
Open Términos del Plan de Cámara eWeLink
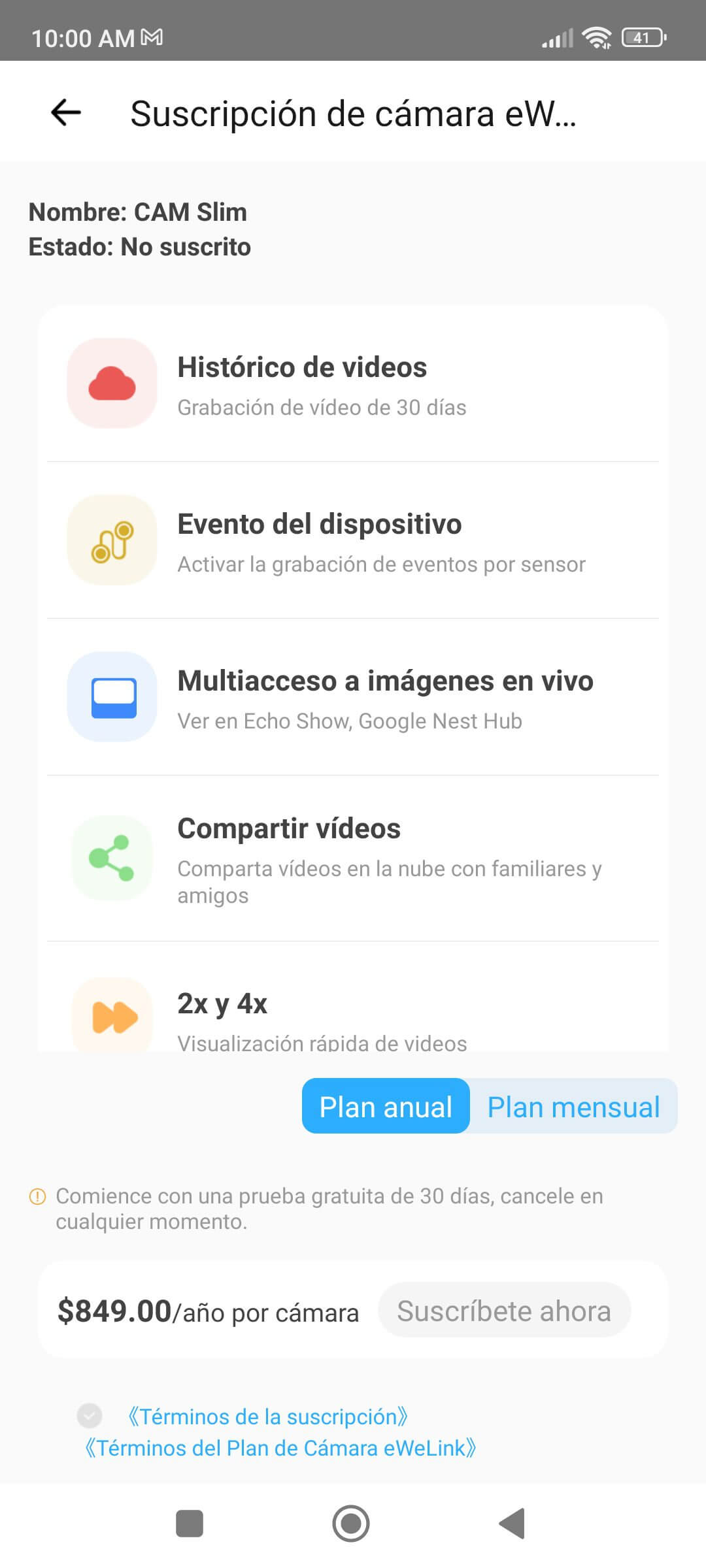280,1448
